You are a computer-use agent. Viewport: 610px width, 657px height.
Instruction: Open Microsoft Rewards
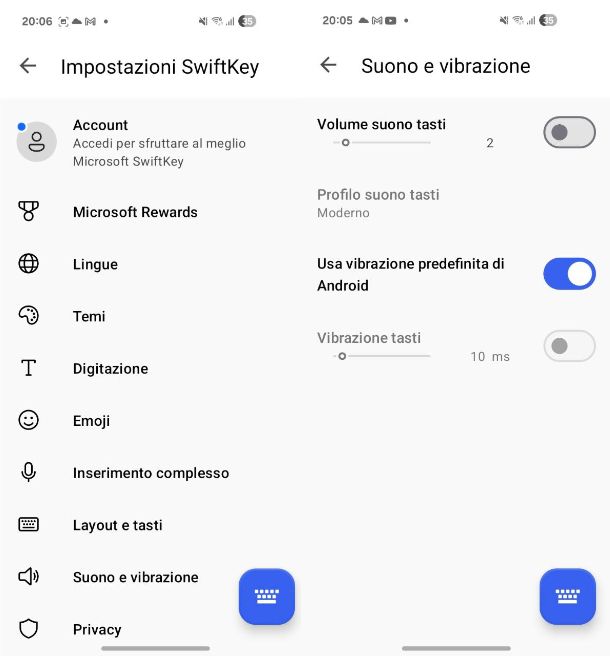[135, 212]
